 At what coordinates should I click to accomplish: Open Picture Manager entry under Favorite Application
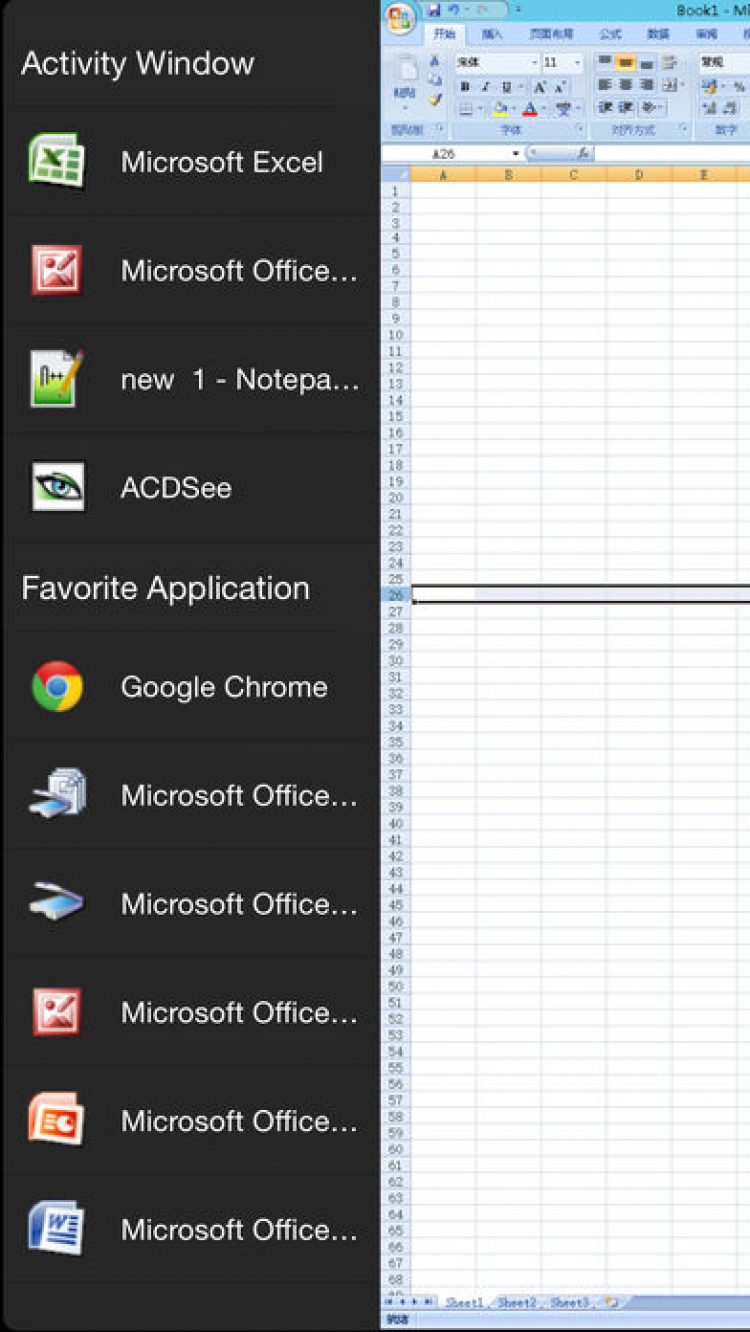click(x=190, y=1012)
